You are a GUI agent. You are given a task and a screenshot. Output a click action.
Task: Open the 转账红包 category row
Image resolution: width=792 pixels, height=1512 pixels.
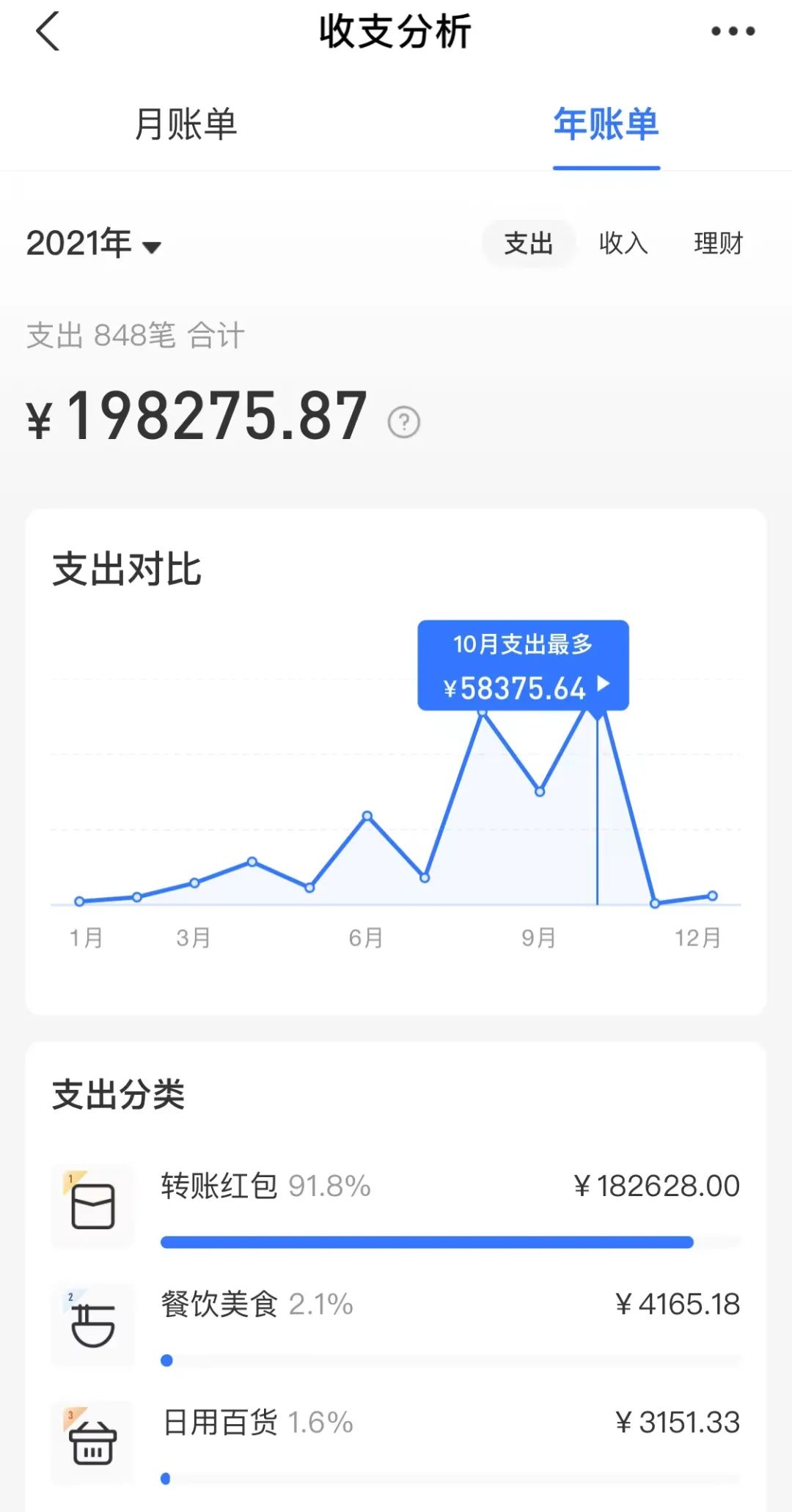[396, 1206]
